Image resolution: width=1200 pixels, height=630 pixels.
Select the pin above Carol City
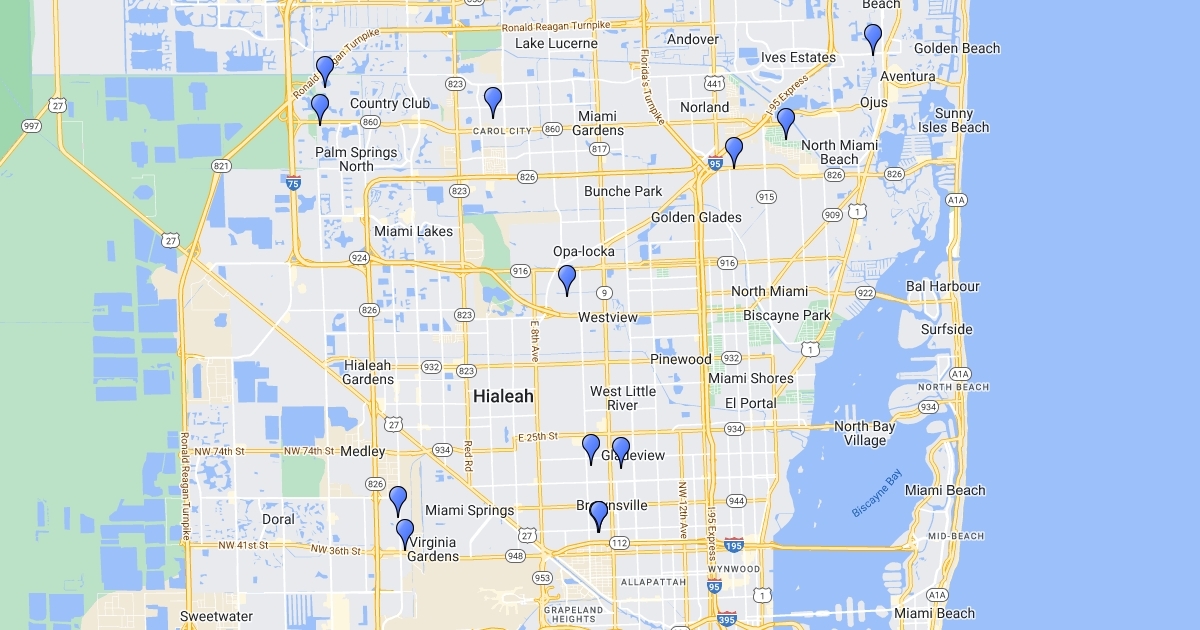[x=493, y=101]
